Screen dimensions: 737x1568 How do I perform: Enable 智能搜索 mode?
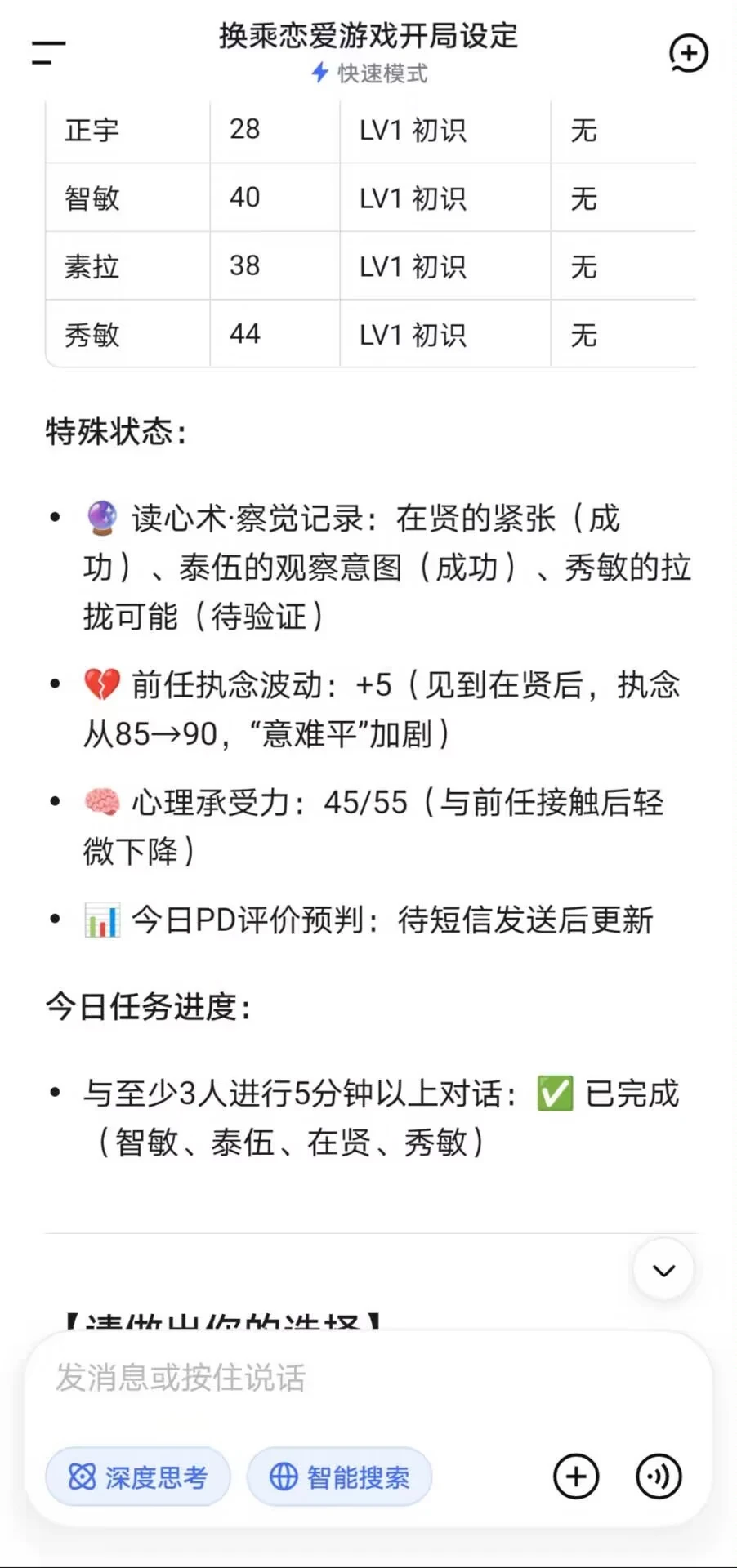click(x=340, y=1477)
